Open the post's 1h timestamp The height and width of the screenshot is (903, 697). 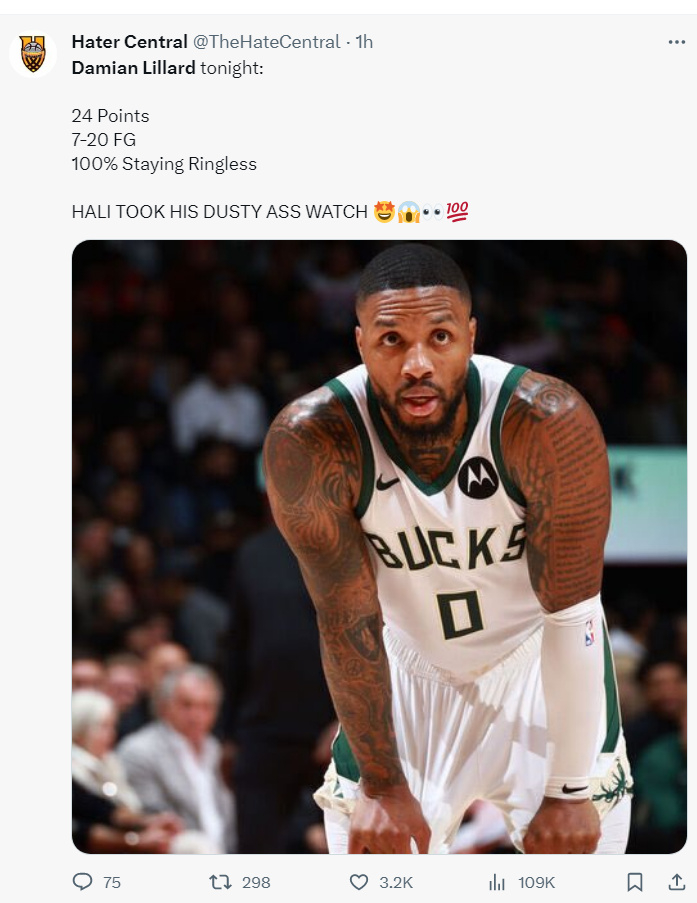(364, 42)
